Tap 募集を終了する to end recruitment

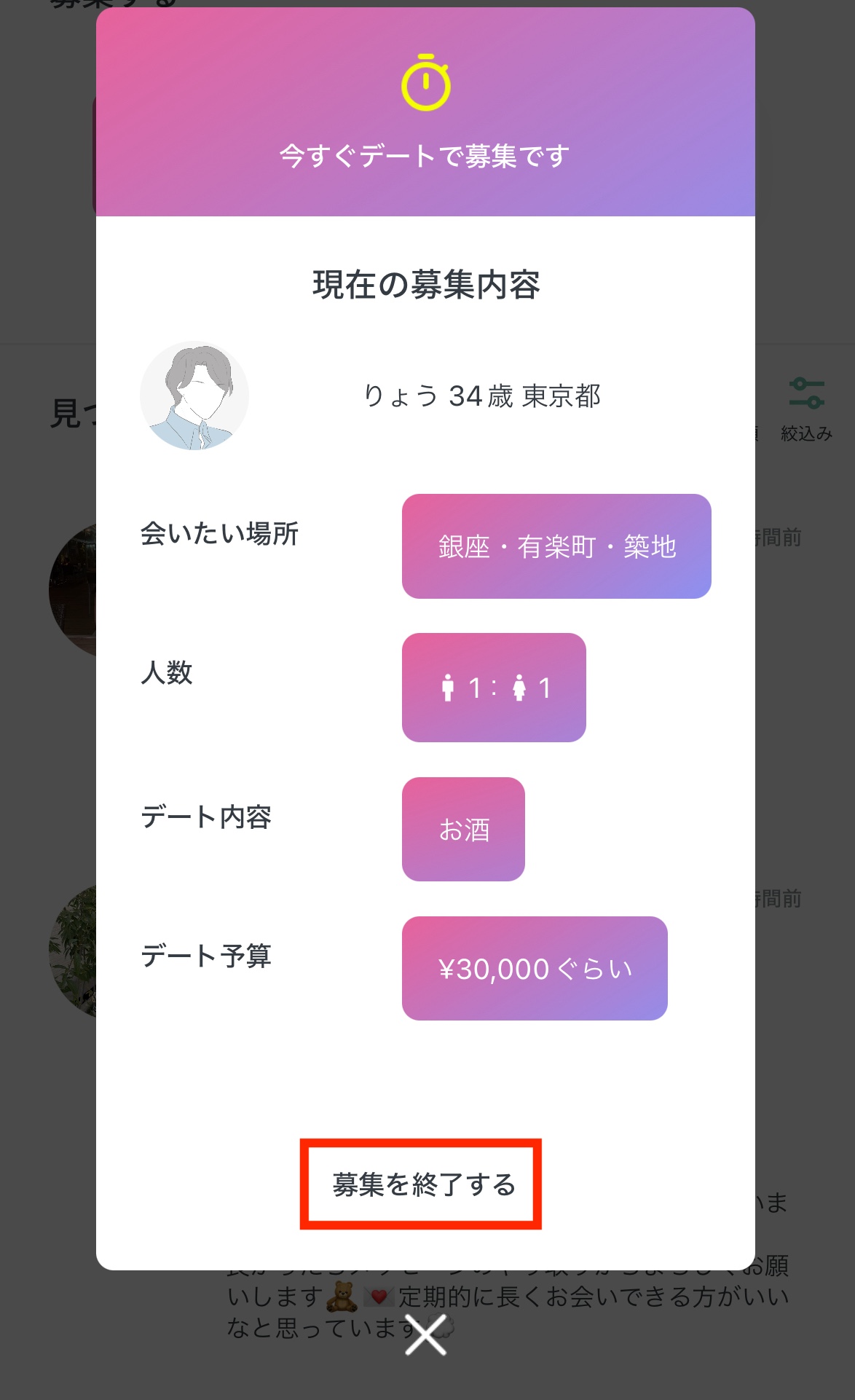click(x=422, y=1184)
